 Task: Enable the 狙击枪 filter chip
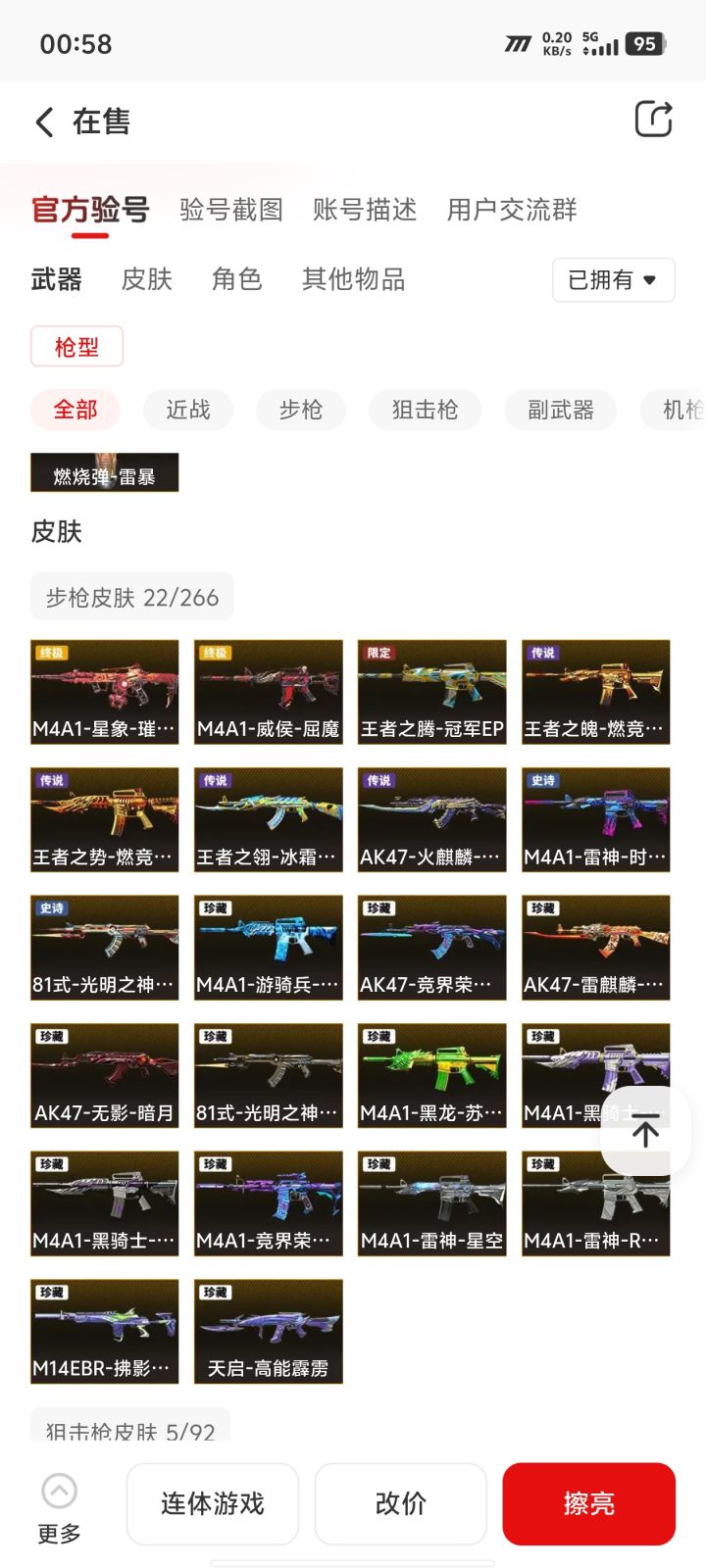pyautogui.click(x=425, y=410)
